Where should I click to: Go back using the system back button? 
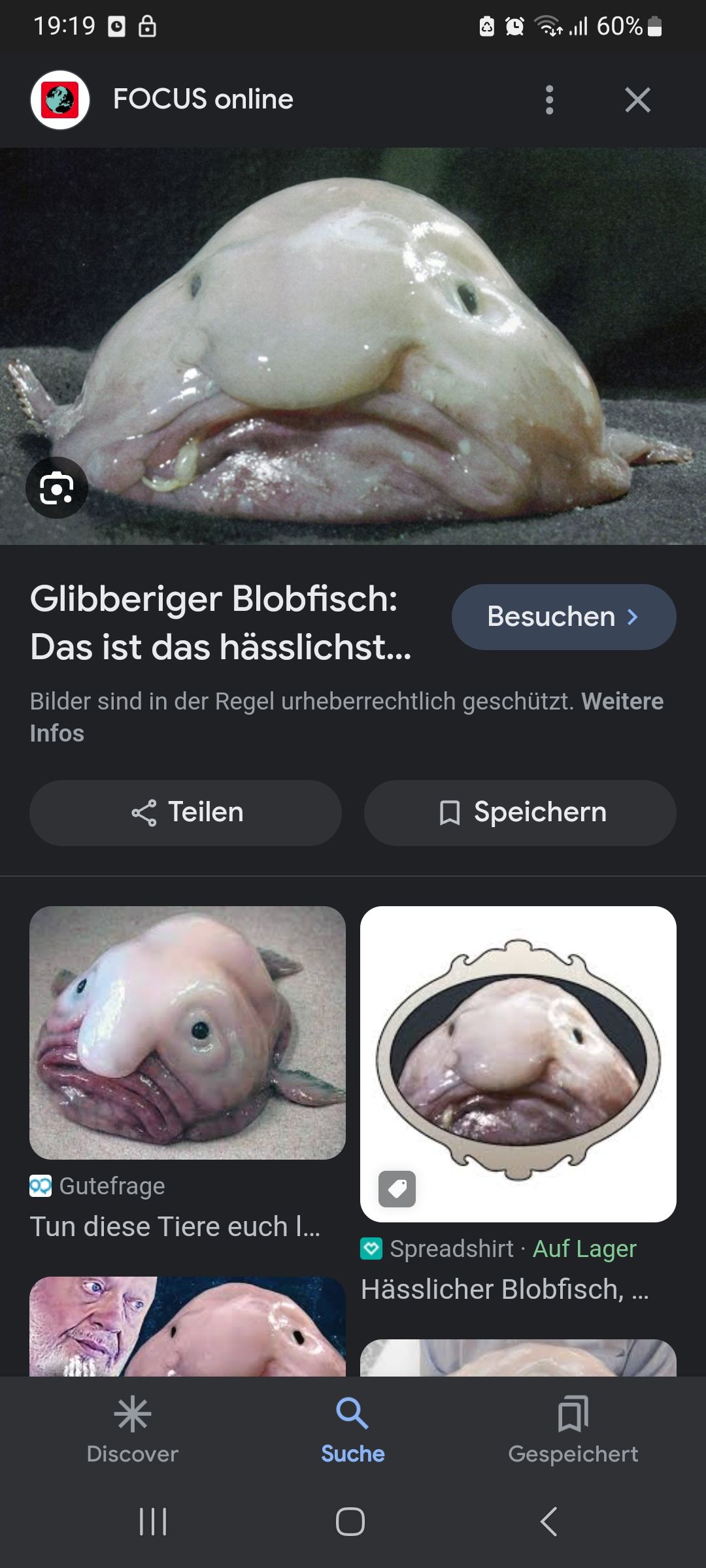click(x=549, y=1522)
